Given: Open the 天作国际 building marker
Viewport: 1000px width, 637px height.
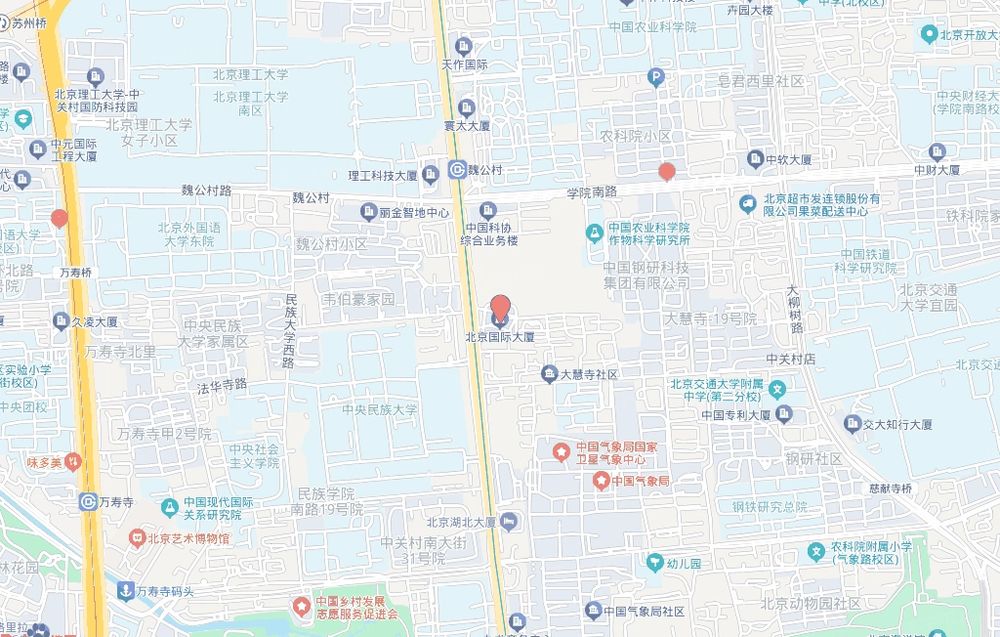Looking at the screenshot, I should coord(463,46).
